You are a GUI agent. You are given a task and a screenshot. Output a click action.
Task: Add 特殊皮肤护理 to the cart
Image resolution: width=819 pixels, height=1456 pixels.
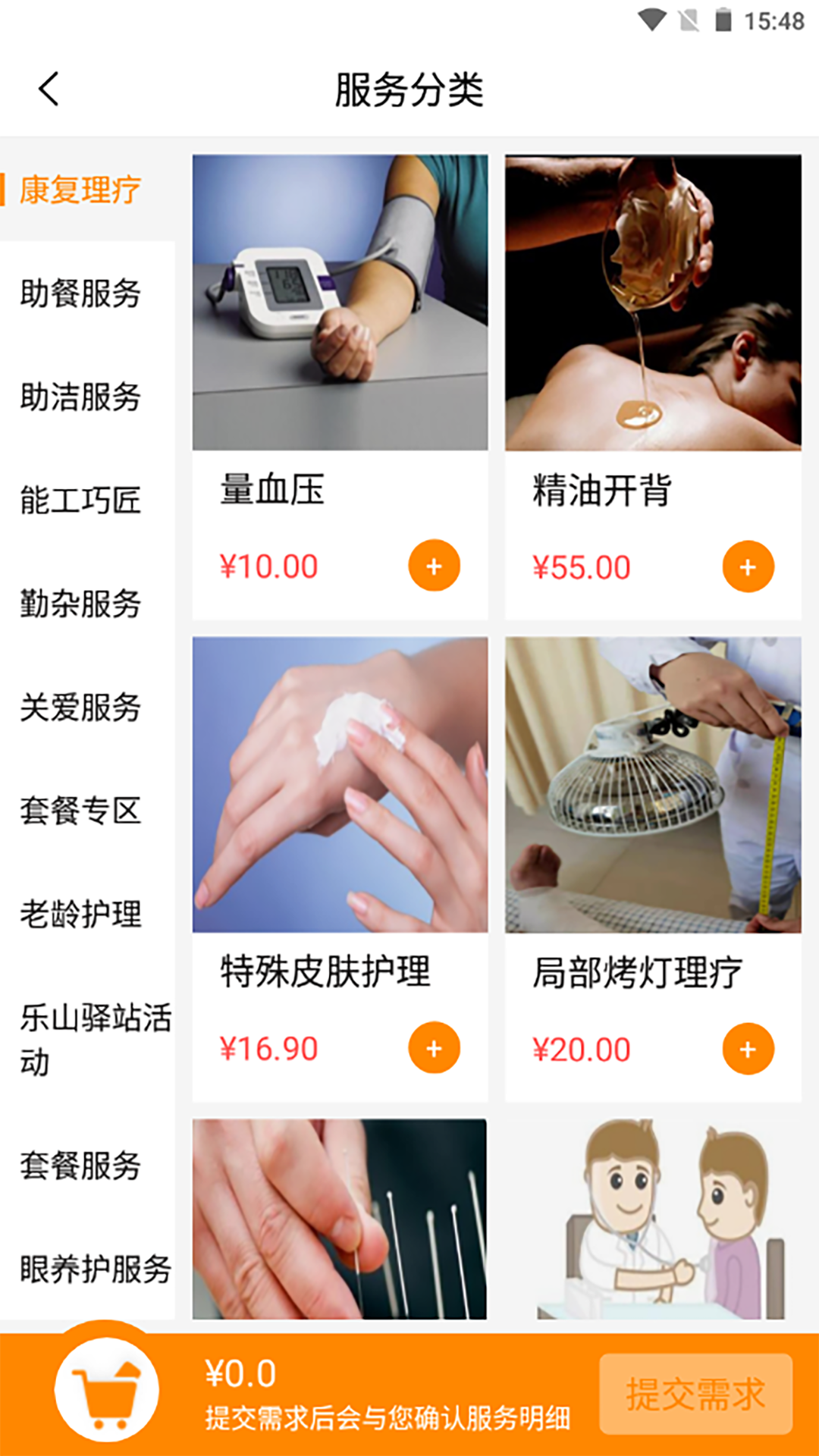pyautogui.click(x=434, y=1048)
